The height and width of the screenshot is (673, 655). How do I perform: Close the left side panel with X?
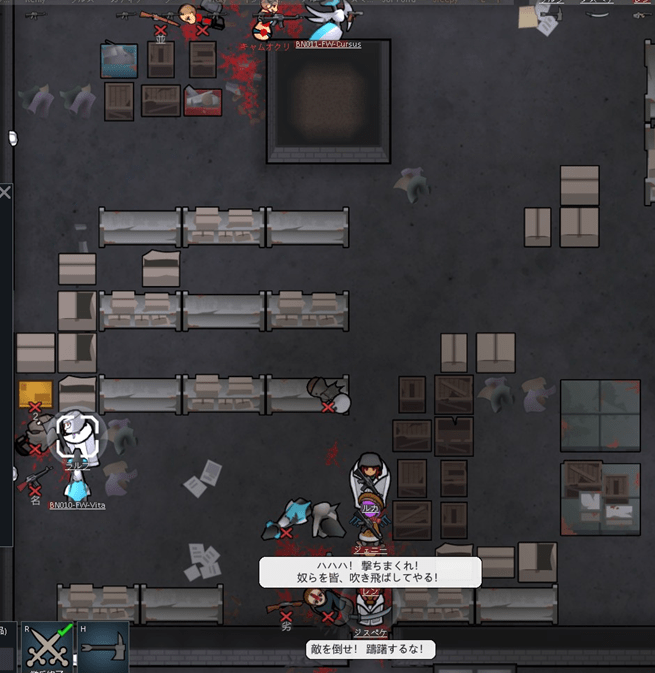click(5, 192)
